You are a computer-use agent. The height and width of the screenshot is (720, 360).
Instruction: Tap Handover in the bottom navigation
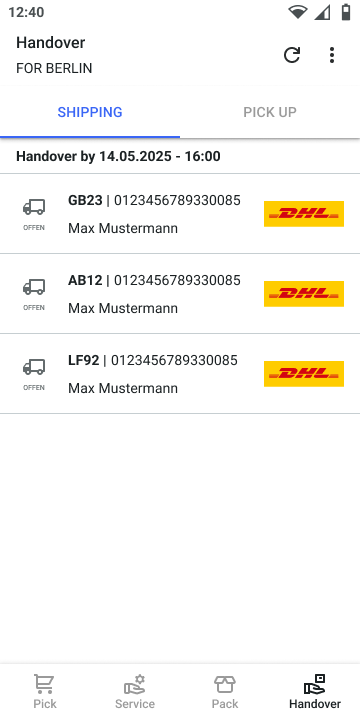(315, 692)
